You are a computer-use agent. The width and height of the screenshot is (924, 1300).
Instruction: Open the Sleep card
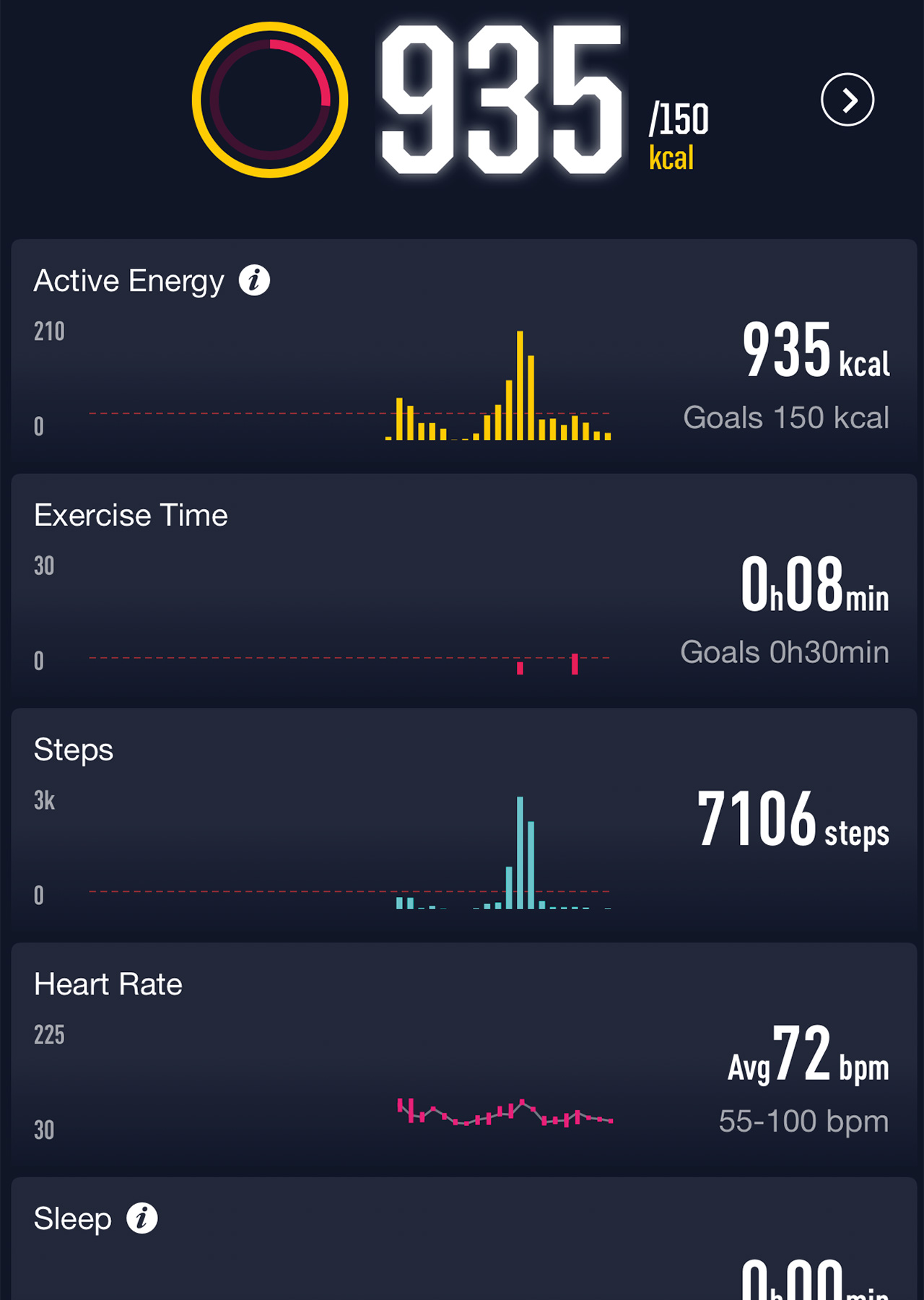tap(463, 1249)
